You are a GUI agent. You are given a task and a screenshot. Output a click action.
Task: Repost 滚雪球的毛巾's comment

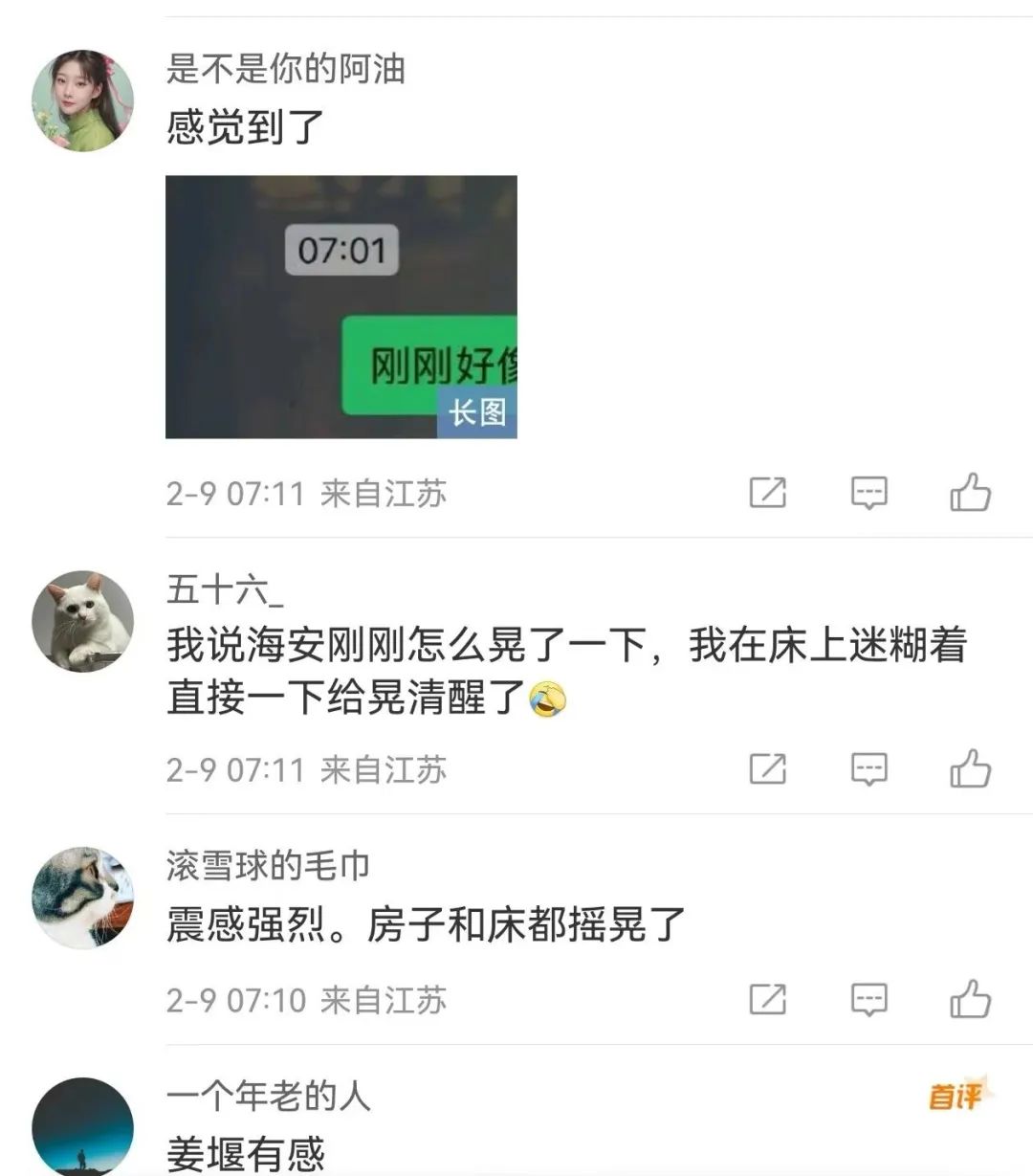point(767,1000)
